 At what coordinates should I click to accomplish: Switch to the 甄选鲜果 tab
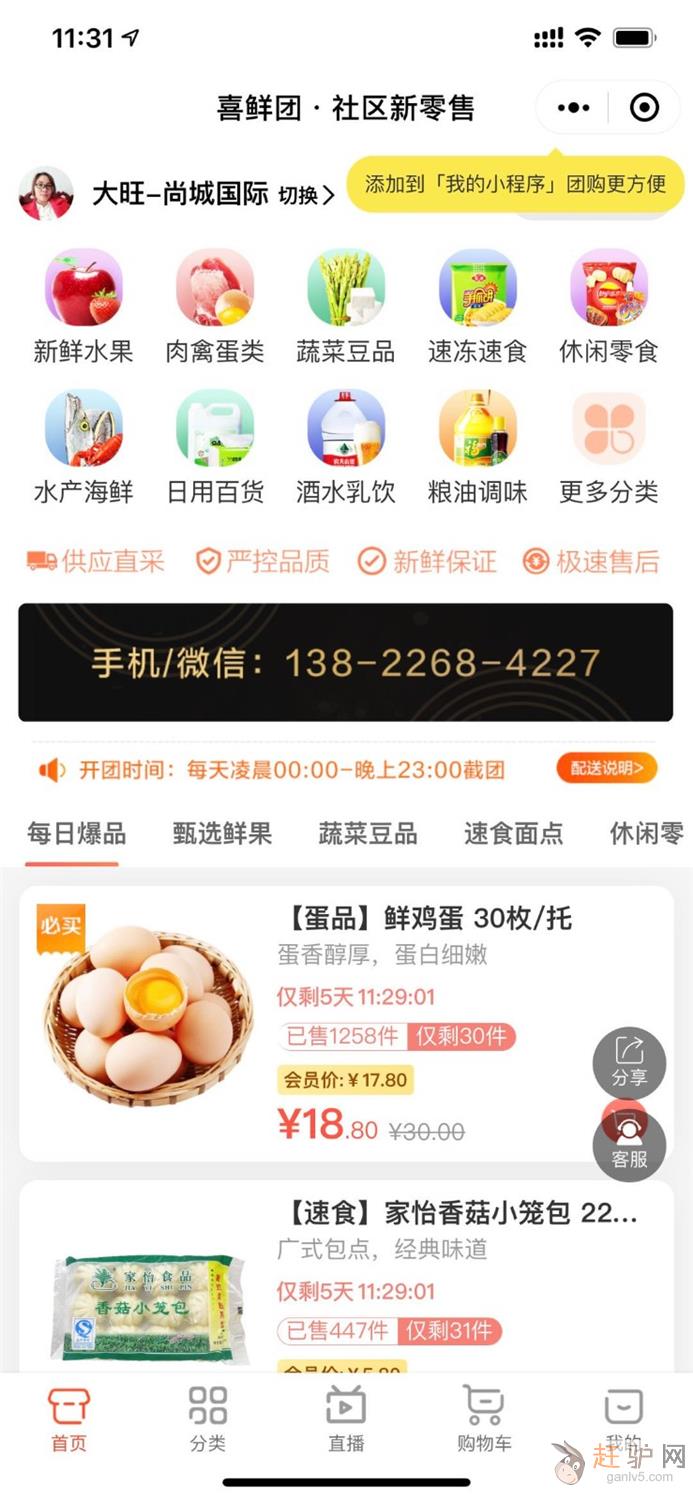click(222, 833)
